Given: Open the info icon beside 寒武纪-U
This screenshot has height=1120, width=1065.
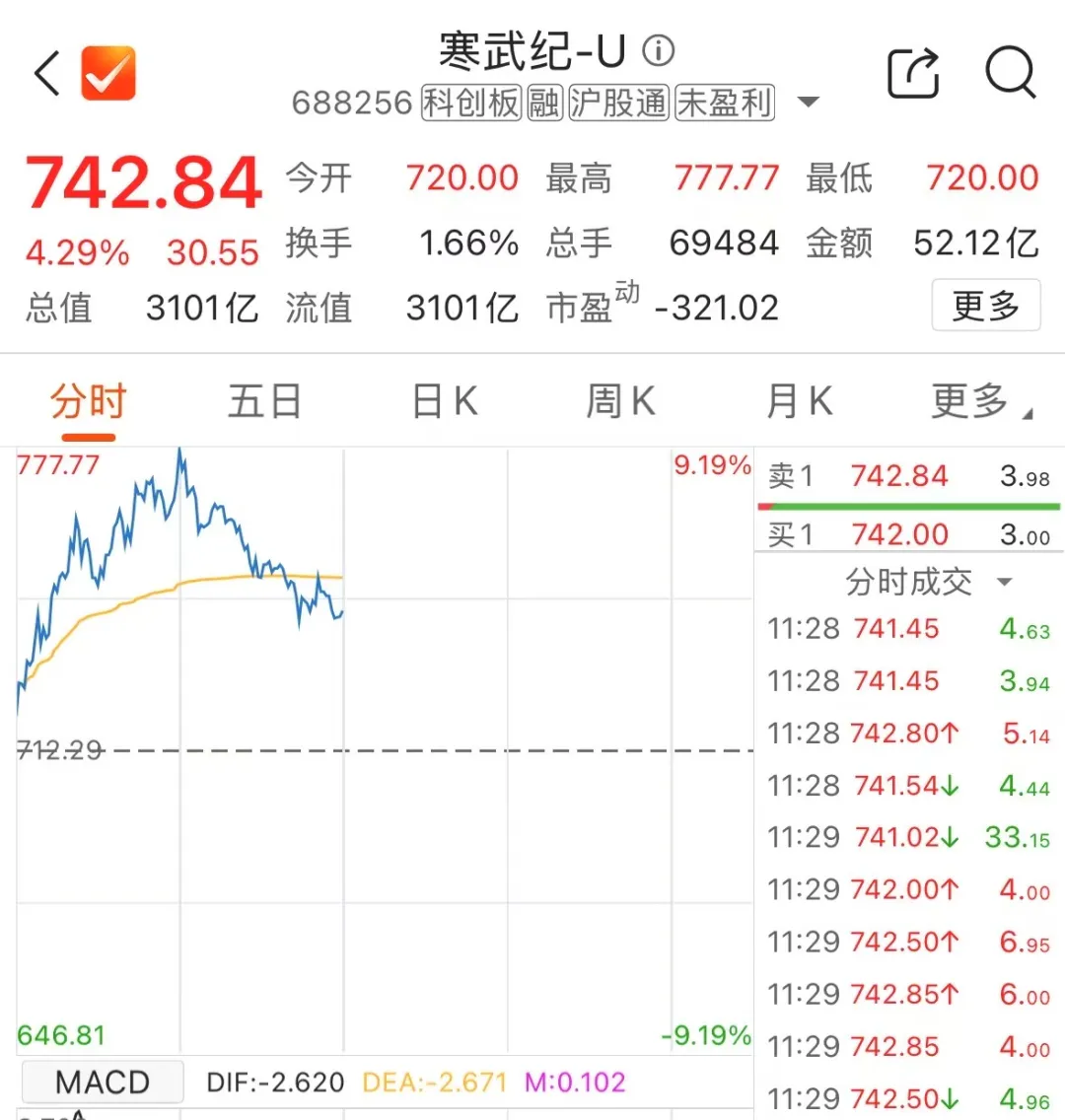Looking at the screenshot, I should pos(660,51).
